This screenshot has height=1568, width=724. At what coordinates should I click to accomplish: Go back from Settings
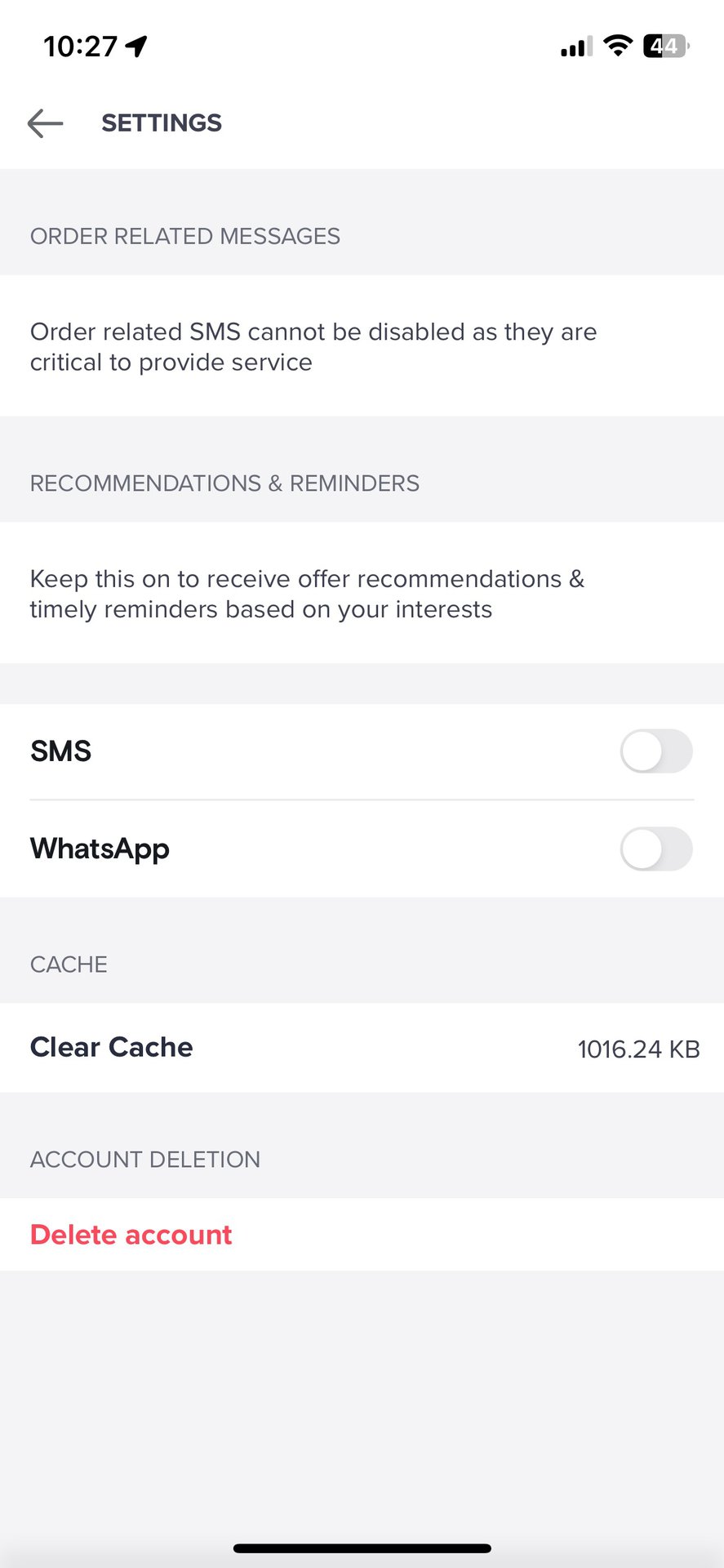pyautogui.click(x=45, y=123)
